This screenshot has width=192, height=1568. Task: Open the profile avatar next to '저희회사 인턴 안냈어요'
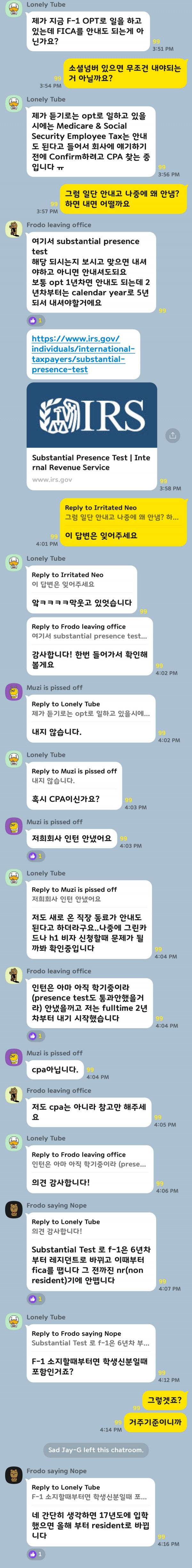click(14, 827)
